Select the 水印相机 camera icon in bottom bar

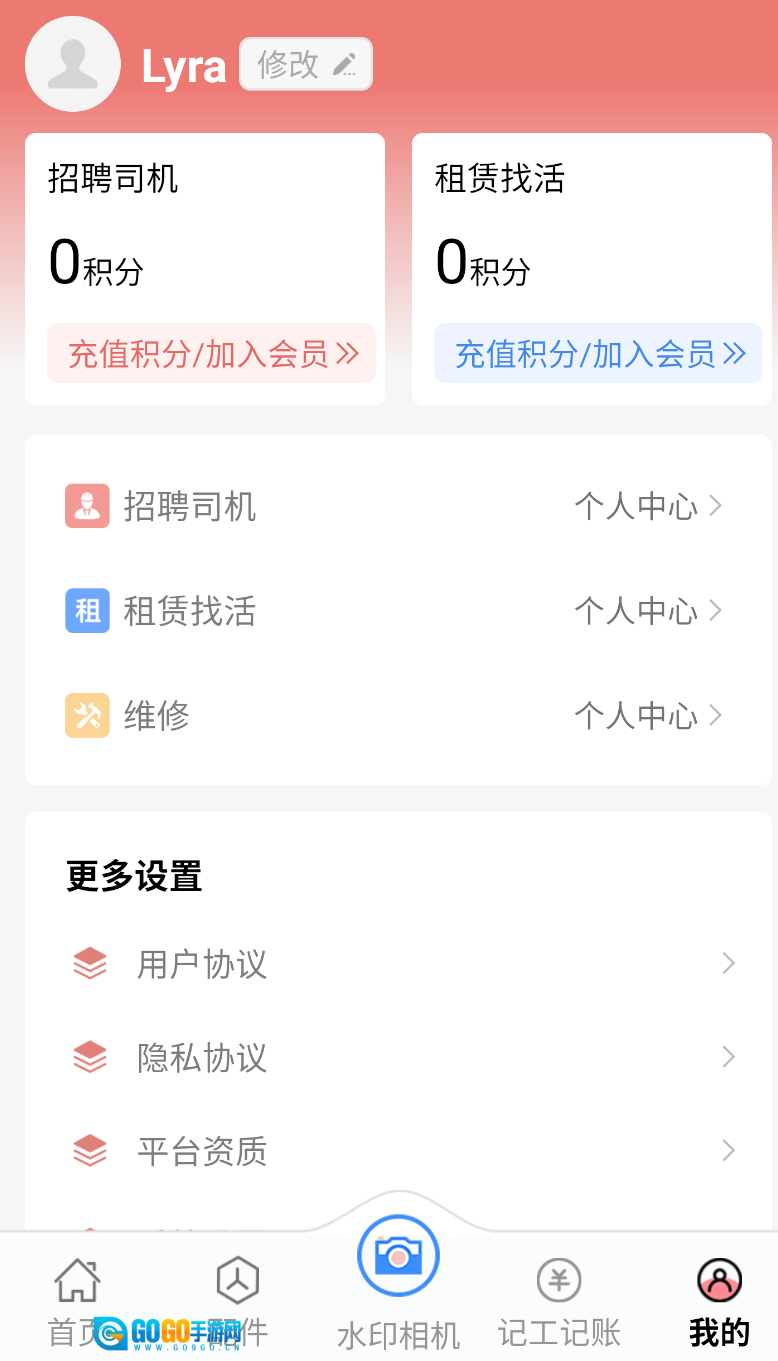click(x=398, y=1255)
